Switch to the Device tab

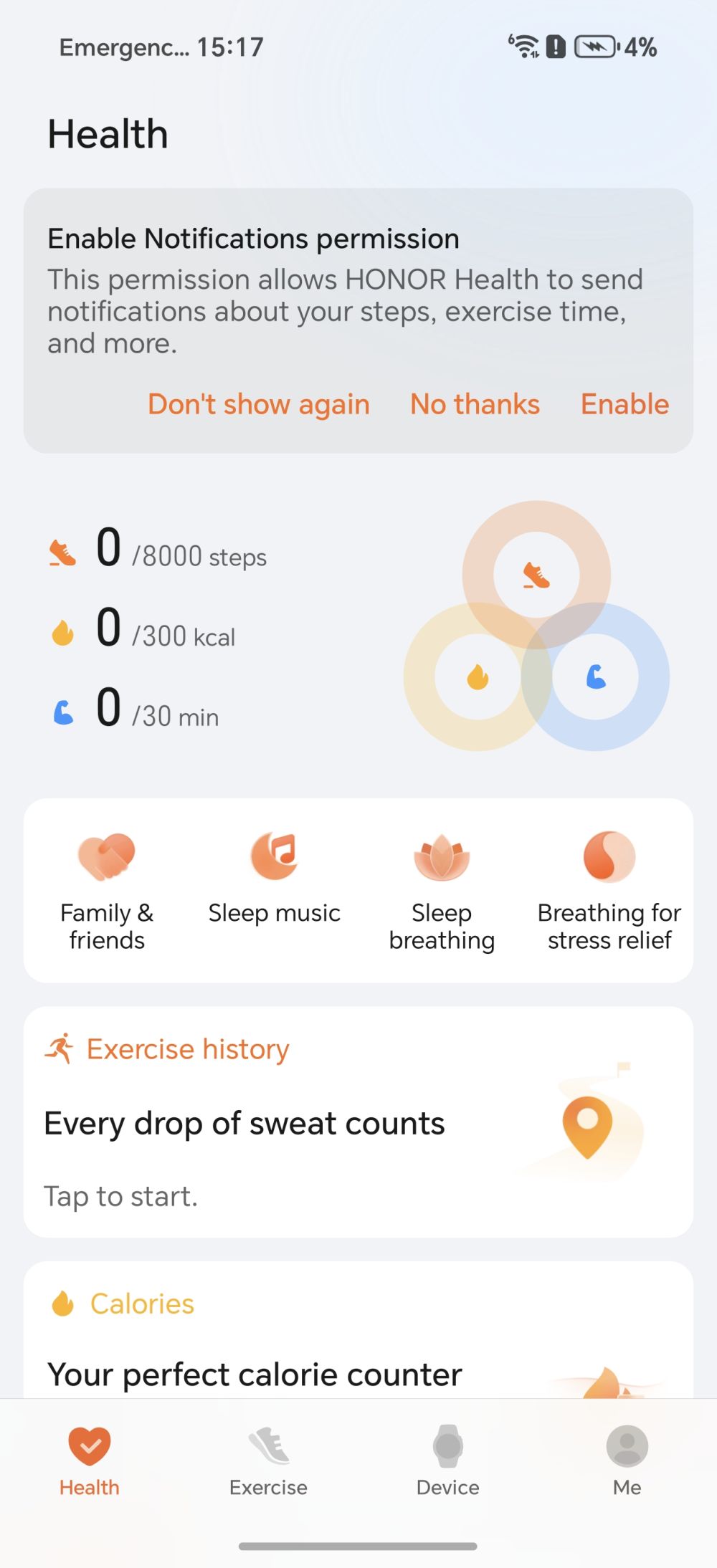[447, 1461]
